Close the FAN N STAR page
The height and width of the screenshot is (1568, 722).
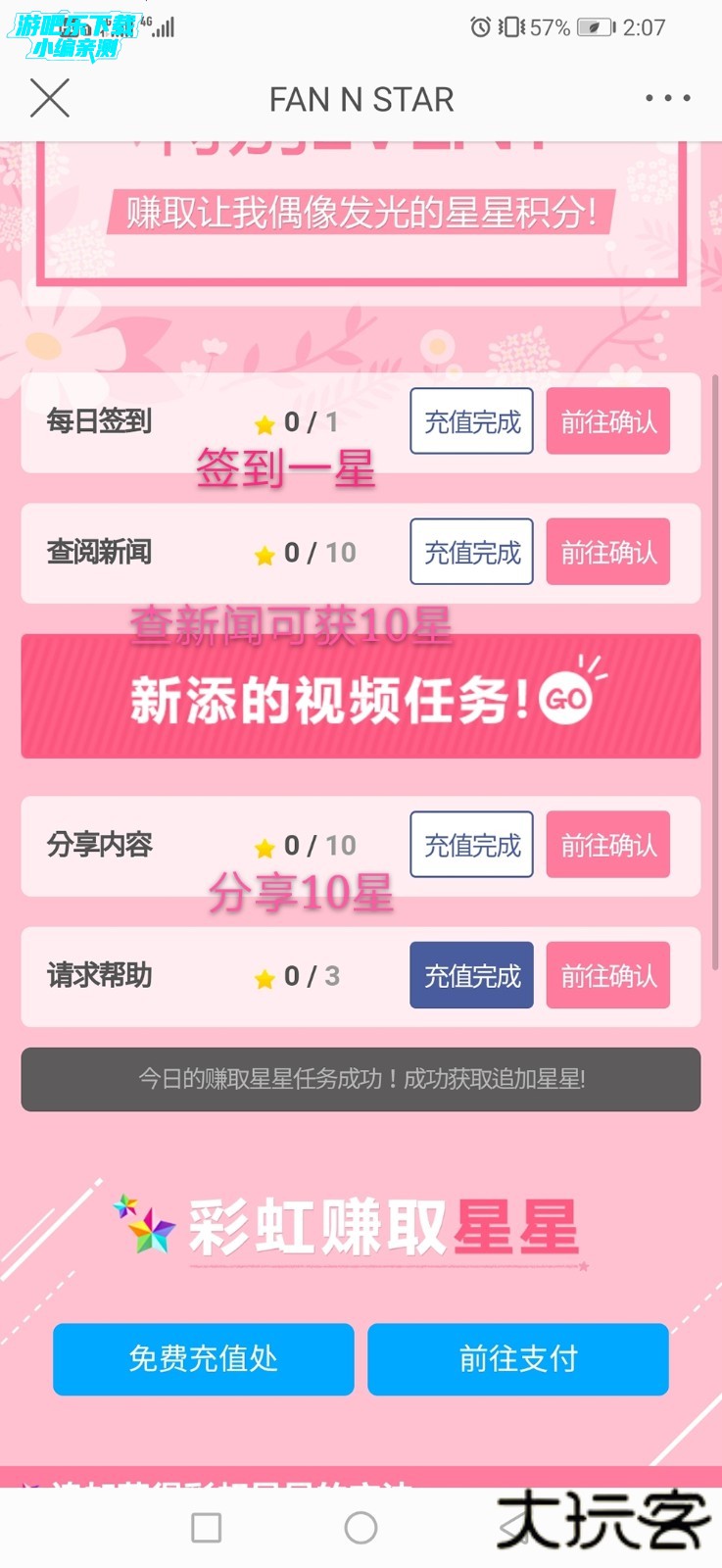50,99
